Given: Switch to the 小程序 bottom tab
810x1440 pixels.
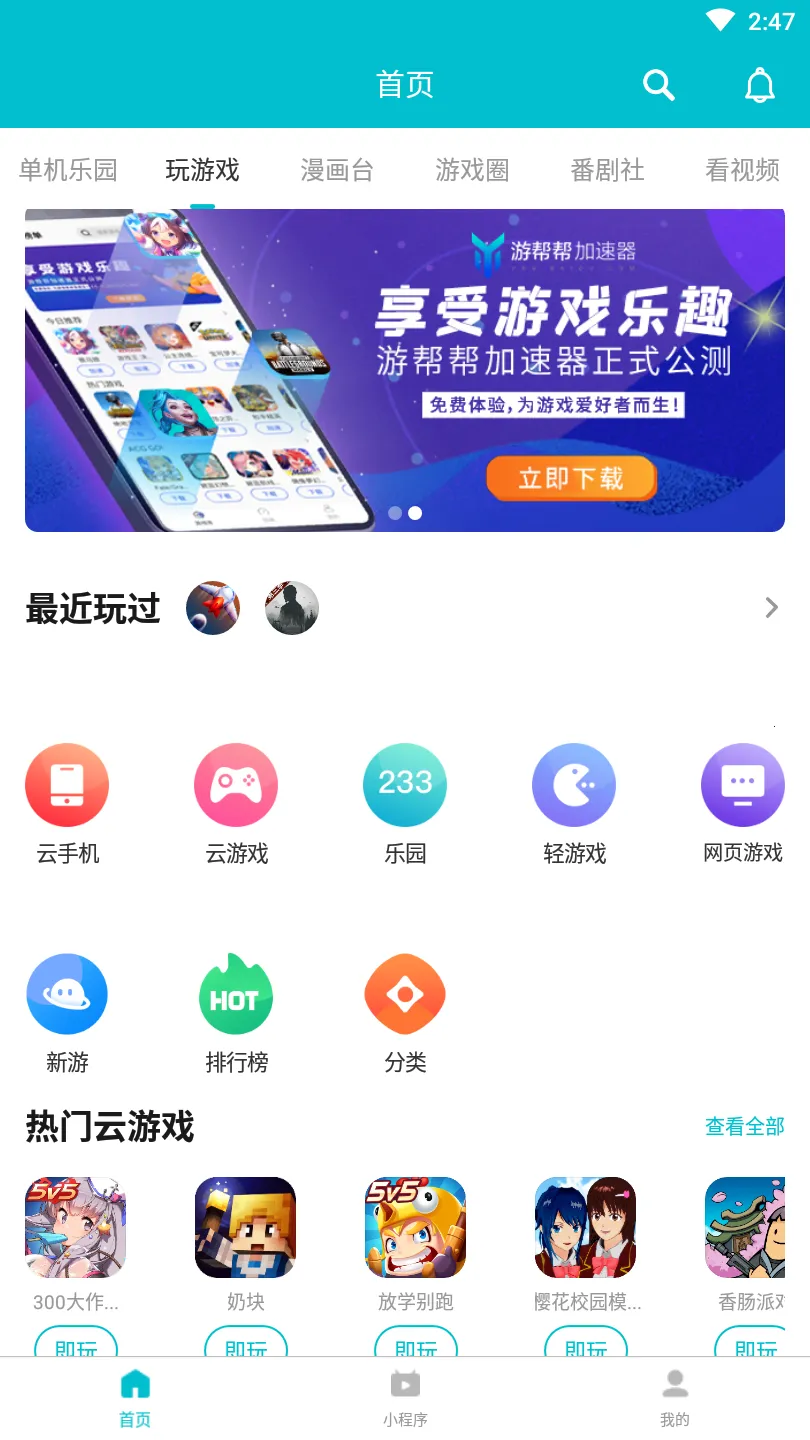Looking at the screenshot, I should coord(405,1397).
